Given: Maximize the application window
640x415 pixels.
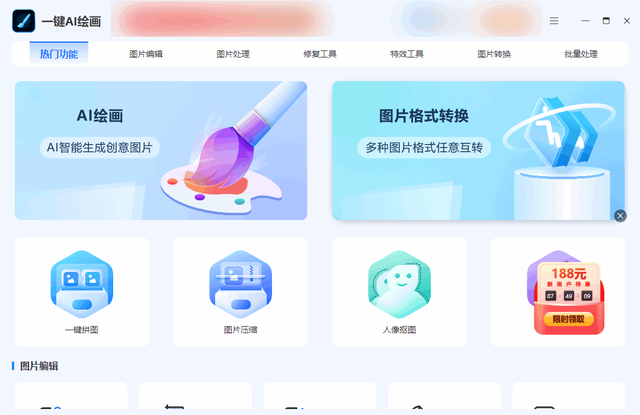Looking at the screenshot, I should 606,21.
